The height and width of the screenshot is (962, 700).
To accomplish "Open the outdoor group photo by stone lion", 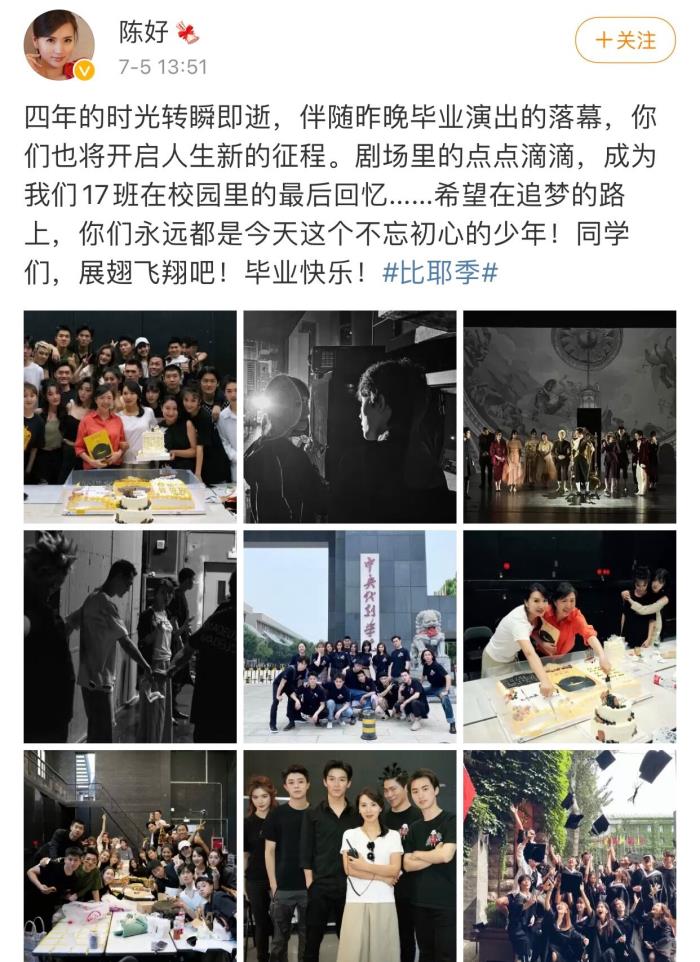I will coord(350,636).
